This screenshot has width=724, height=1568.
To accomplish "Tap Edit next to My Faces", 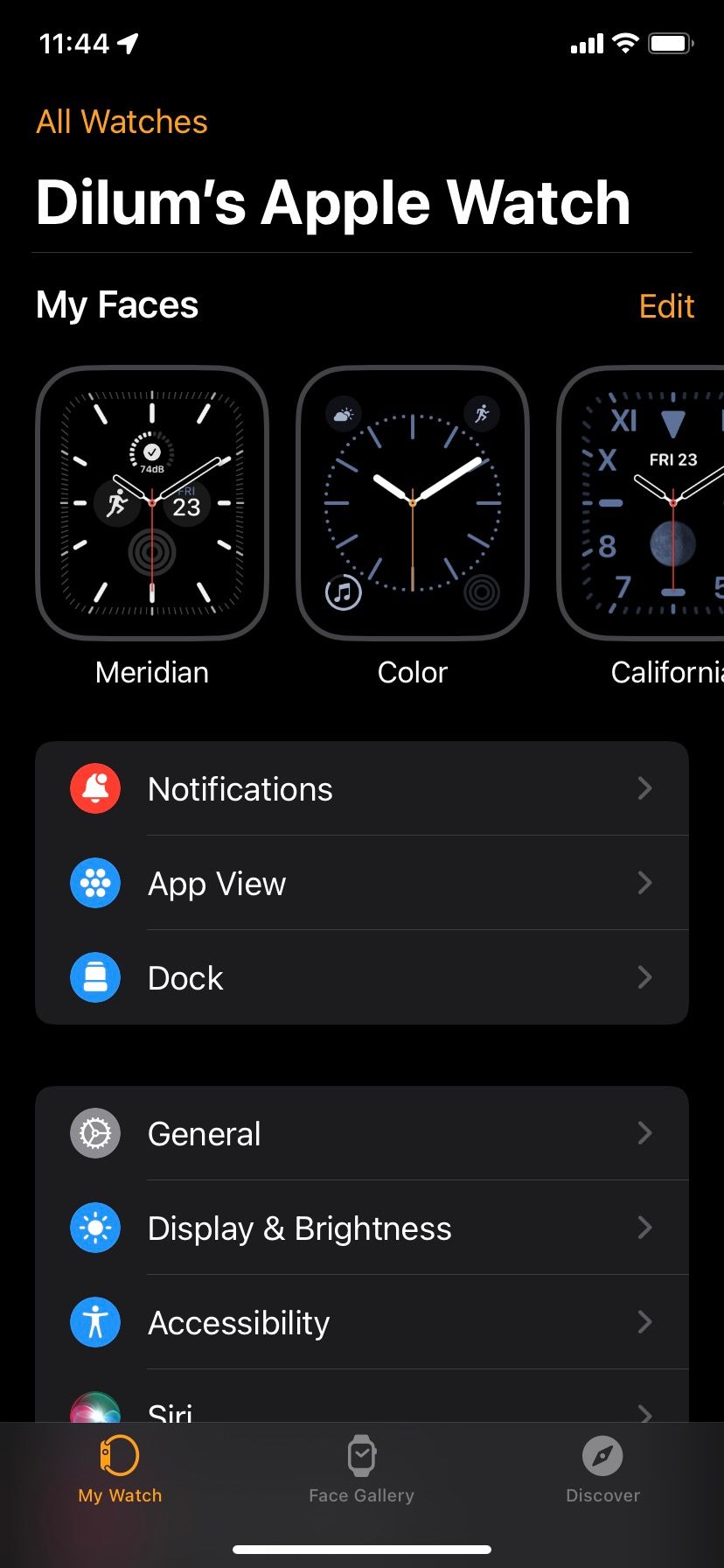I will (666, 306).
